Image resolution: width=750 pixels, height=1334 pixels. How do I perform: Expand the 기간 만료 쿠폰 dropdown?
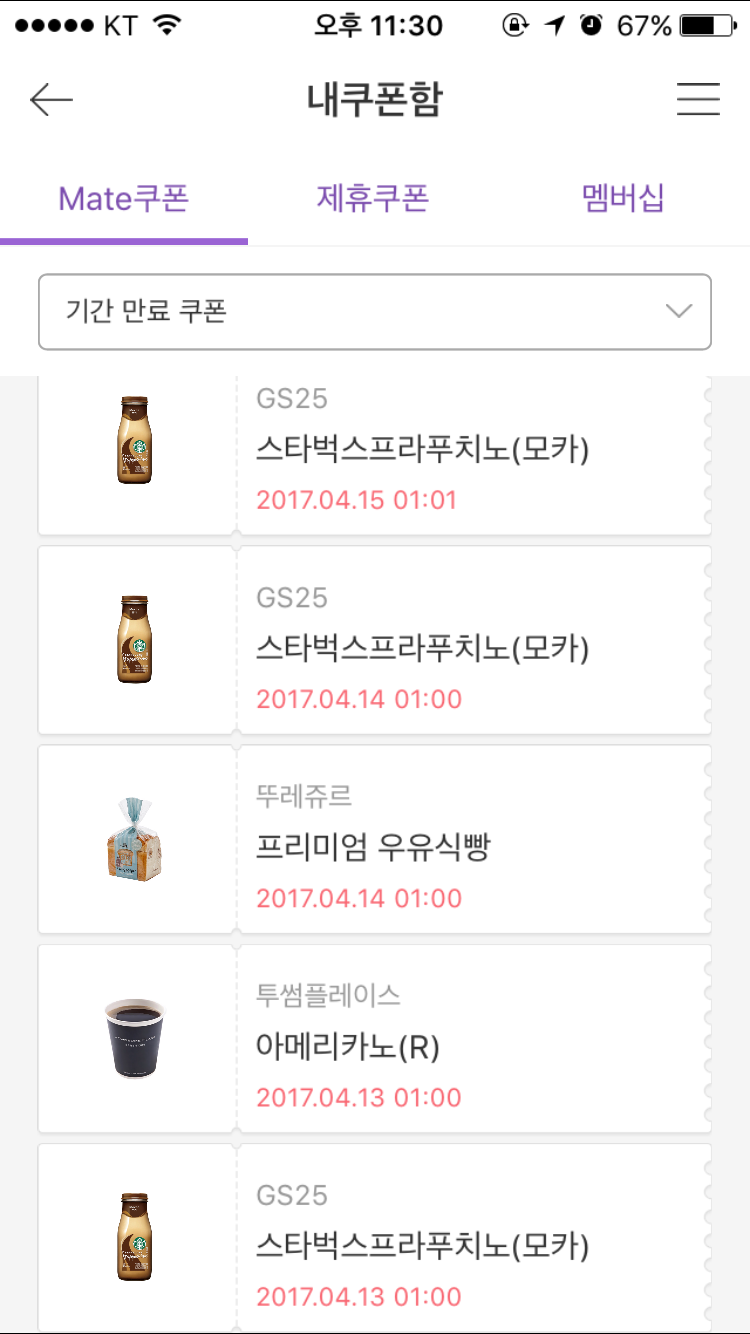374,312
